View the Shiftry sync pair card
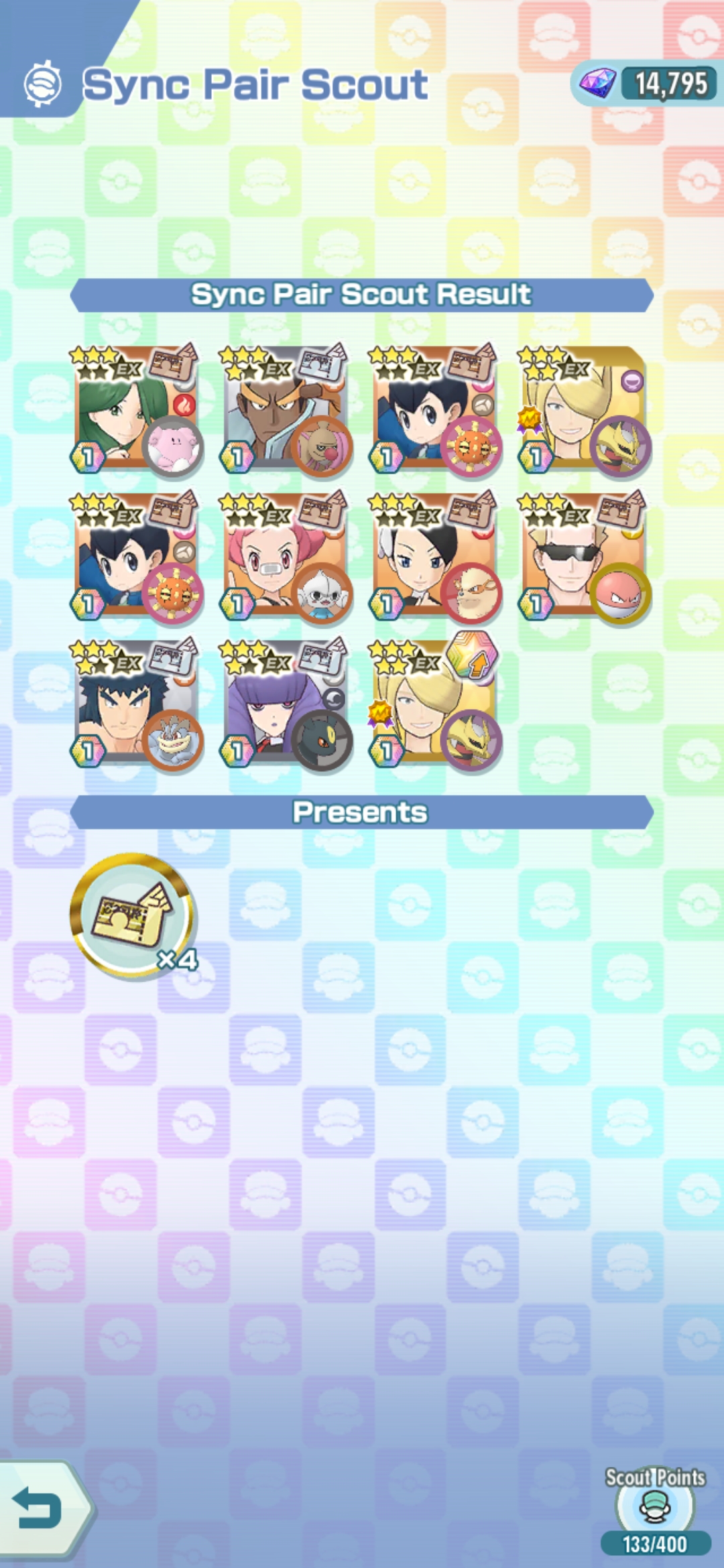 pos(285,410)
